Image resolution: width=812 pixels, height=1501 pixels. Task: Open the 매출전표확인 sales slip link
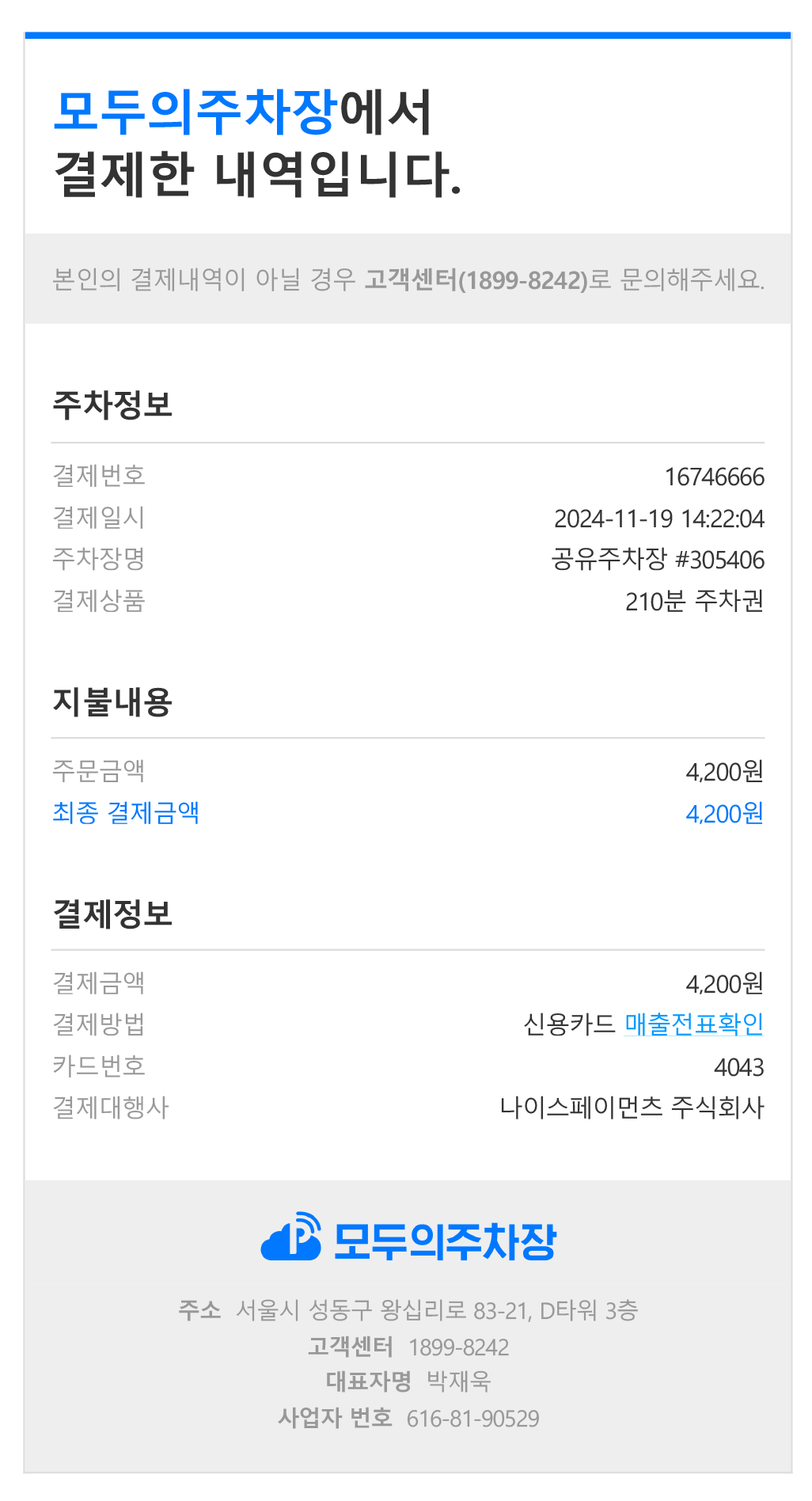coord(693,1024)
